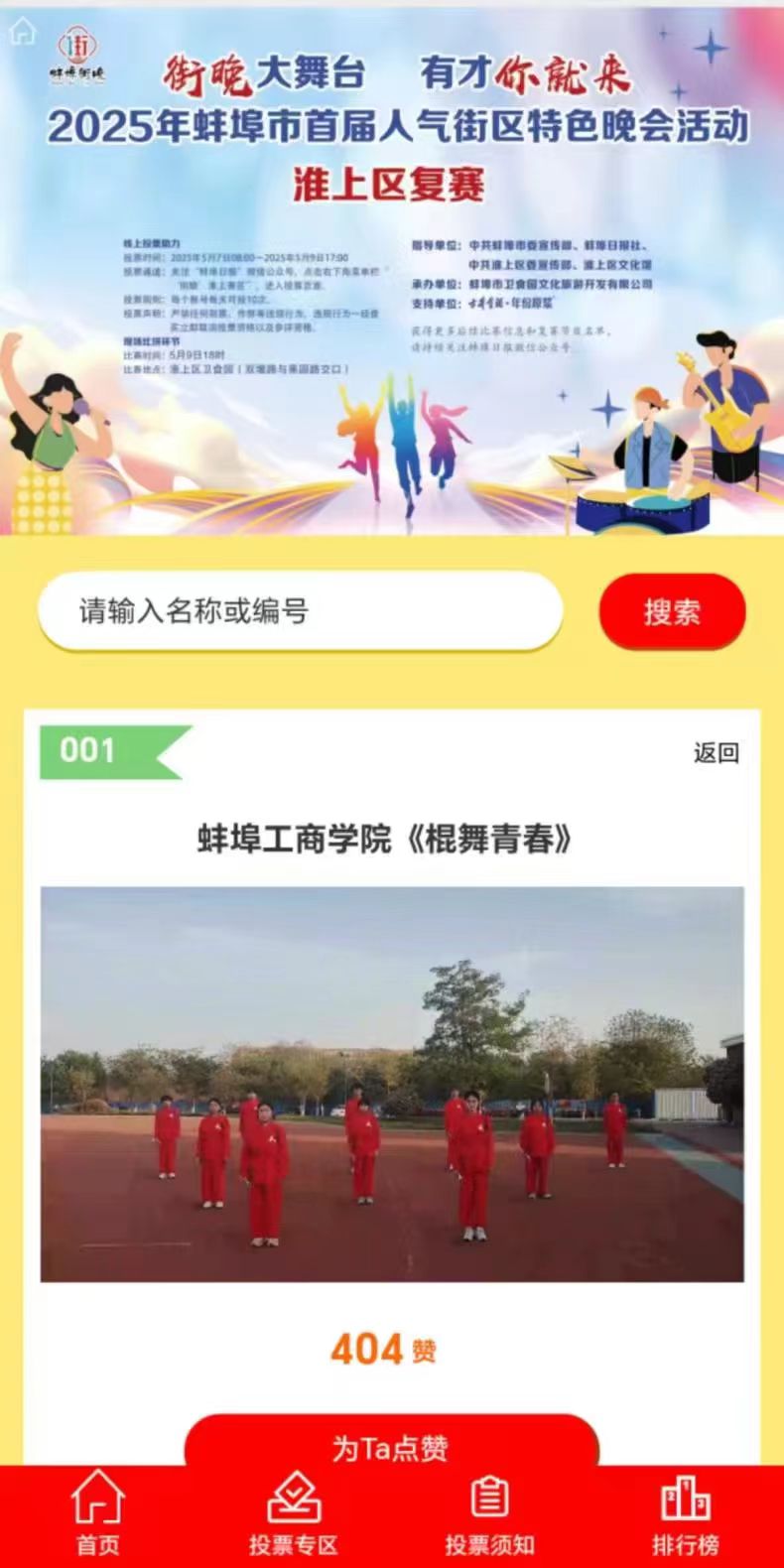Open the 棍舞青春 performance photo
The height and width of the screenshot is (1568, 784).
(x=392, y=1084)
